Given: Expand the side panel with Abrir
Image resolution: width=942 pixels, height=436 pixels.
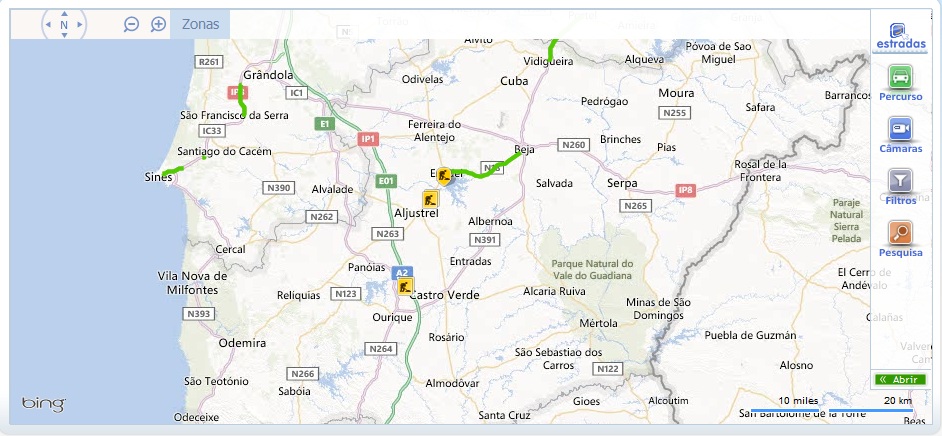Looking at the screenshot, I should coord(898,380).
